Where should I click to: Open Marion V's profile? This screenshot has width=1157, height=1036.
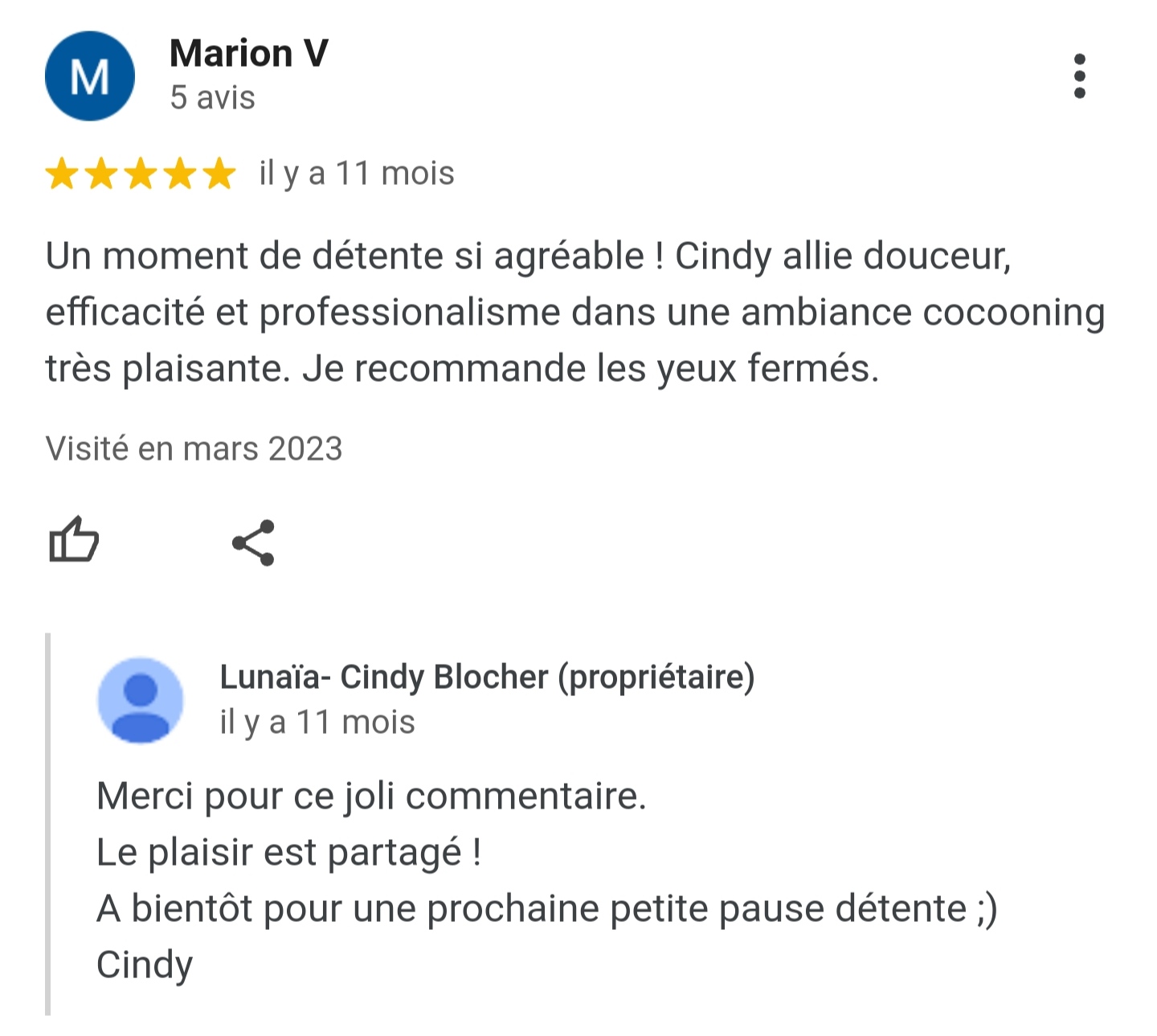(248, 54)
